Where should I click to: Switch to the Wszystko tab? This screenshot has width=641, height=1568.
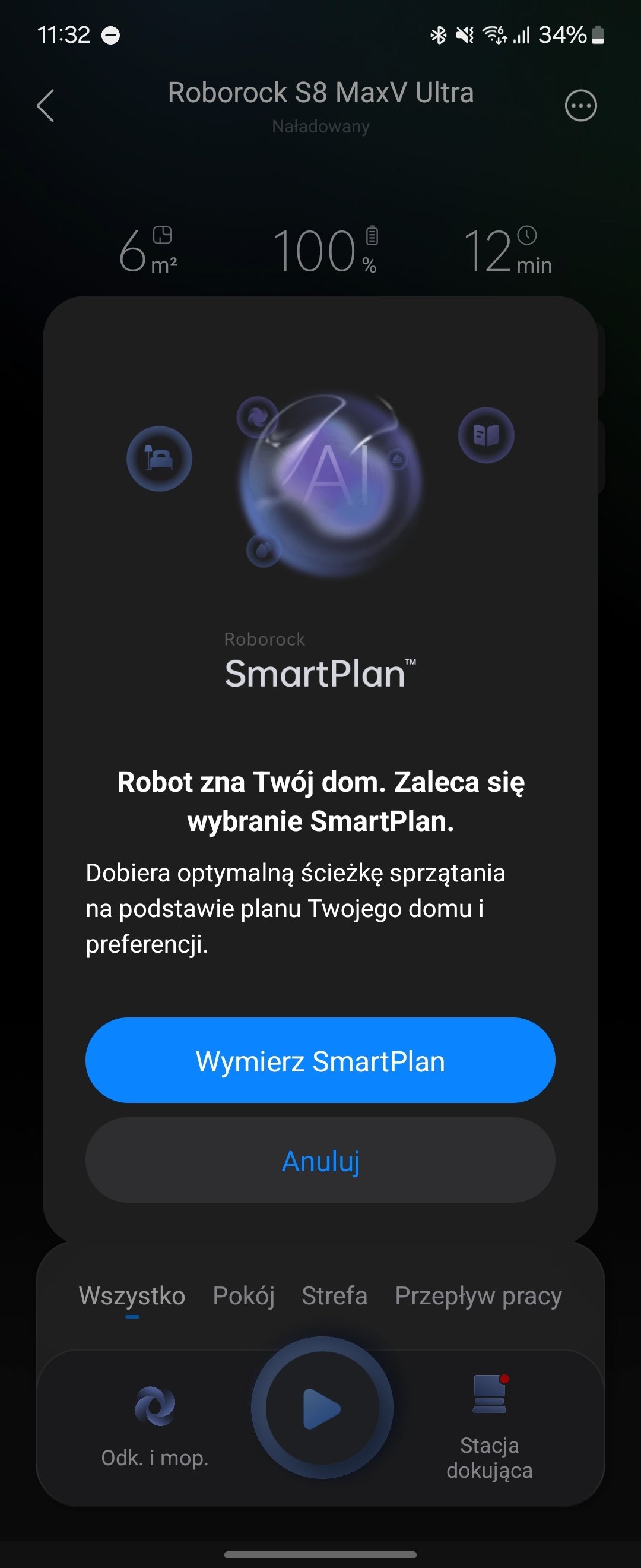(x=132, y=1296)
